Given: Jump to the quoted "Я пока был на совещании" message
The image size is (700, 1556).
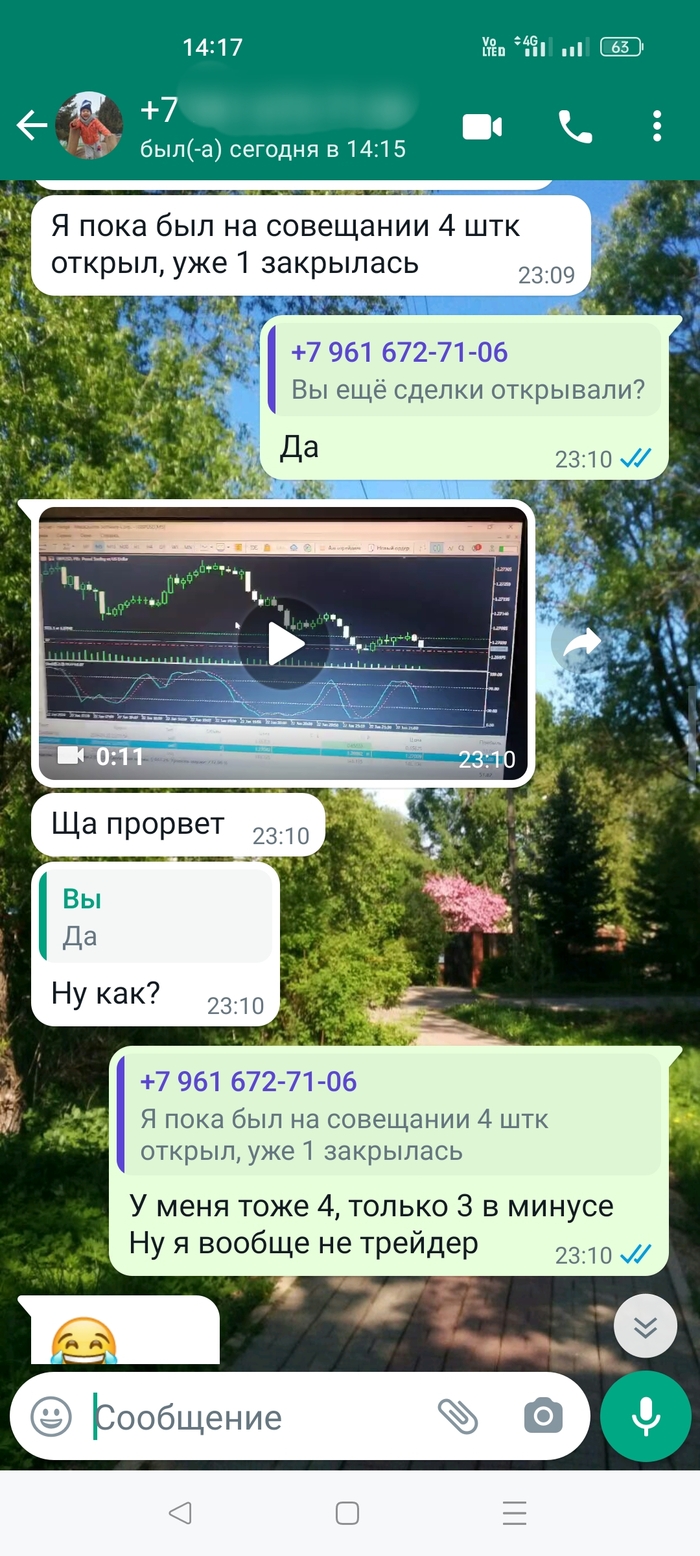Looking at the screenshot, I should [390, 1114].
